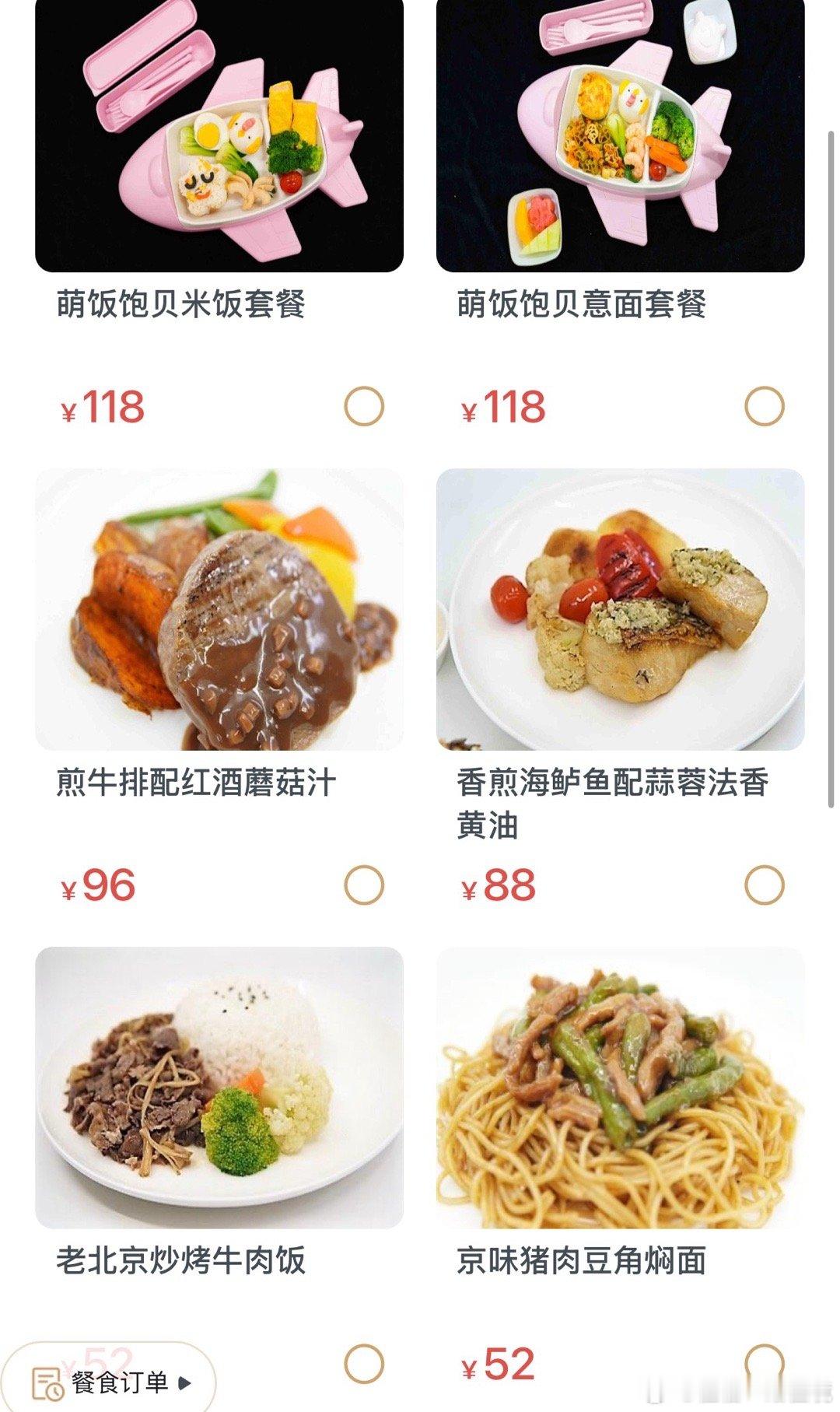
Task: View 老北京炒烤牛肉饭 dish photo
Action: (219, 1087)
